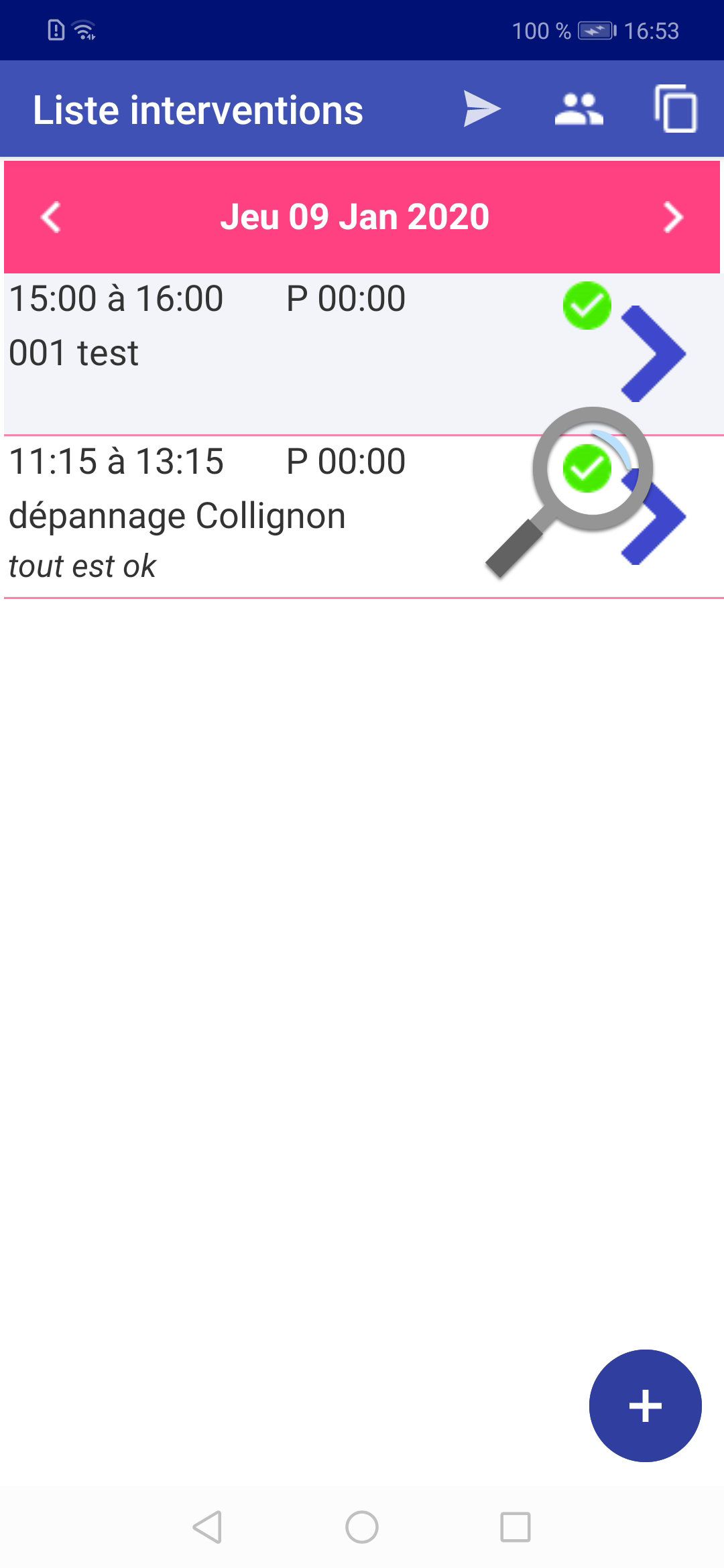This screenshot has height=1568, width=724.
Task: Open the people icon in the app bar
Action: 579,109
